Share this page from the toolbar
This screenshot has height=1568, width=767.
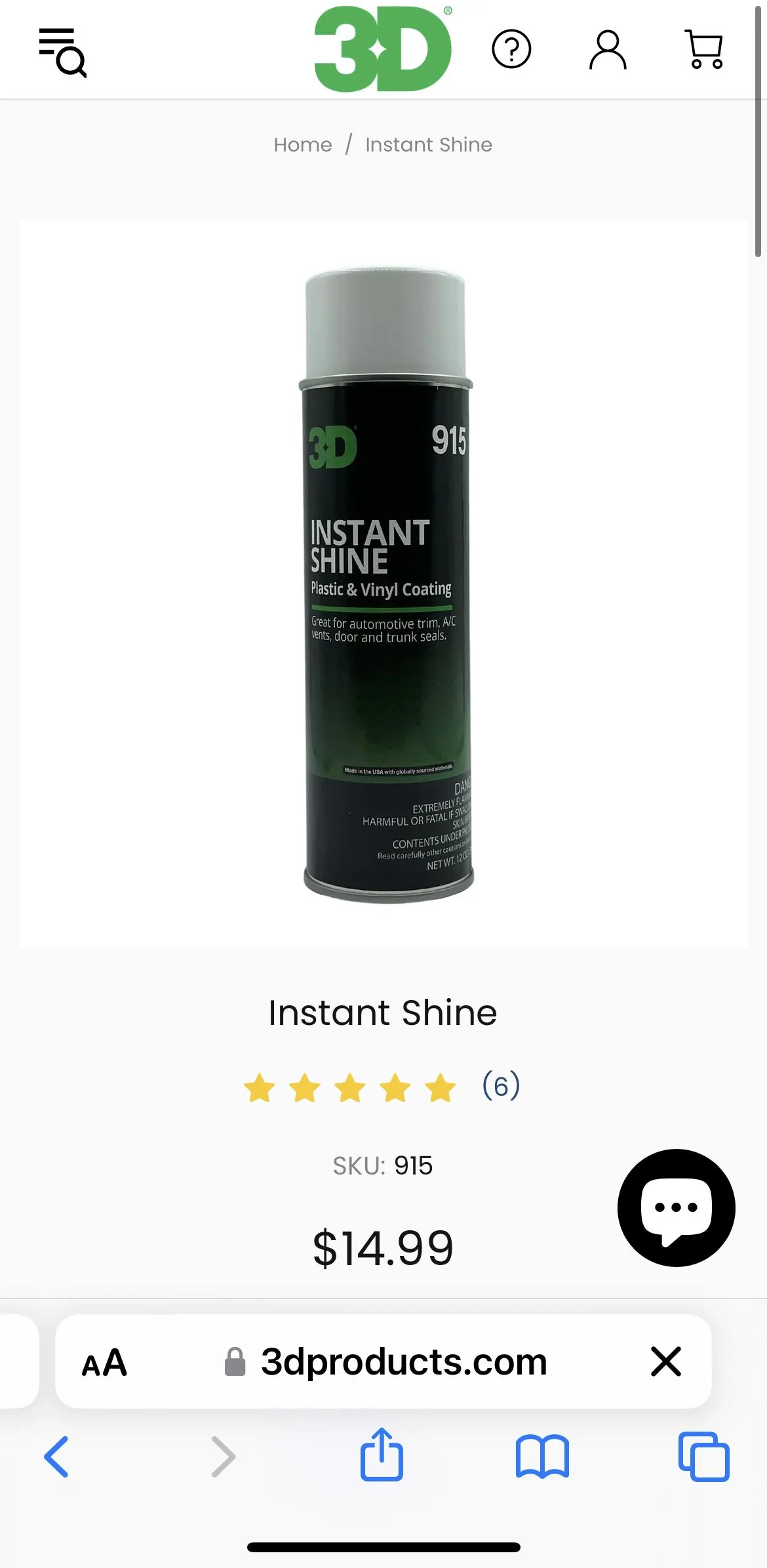(x=382, y=1455)
